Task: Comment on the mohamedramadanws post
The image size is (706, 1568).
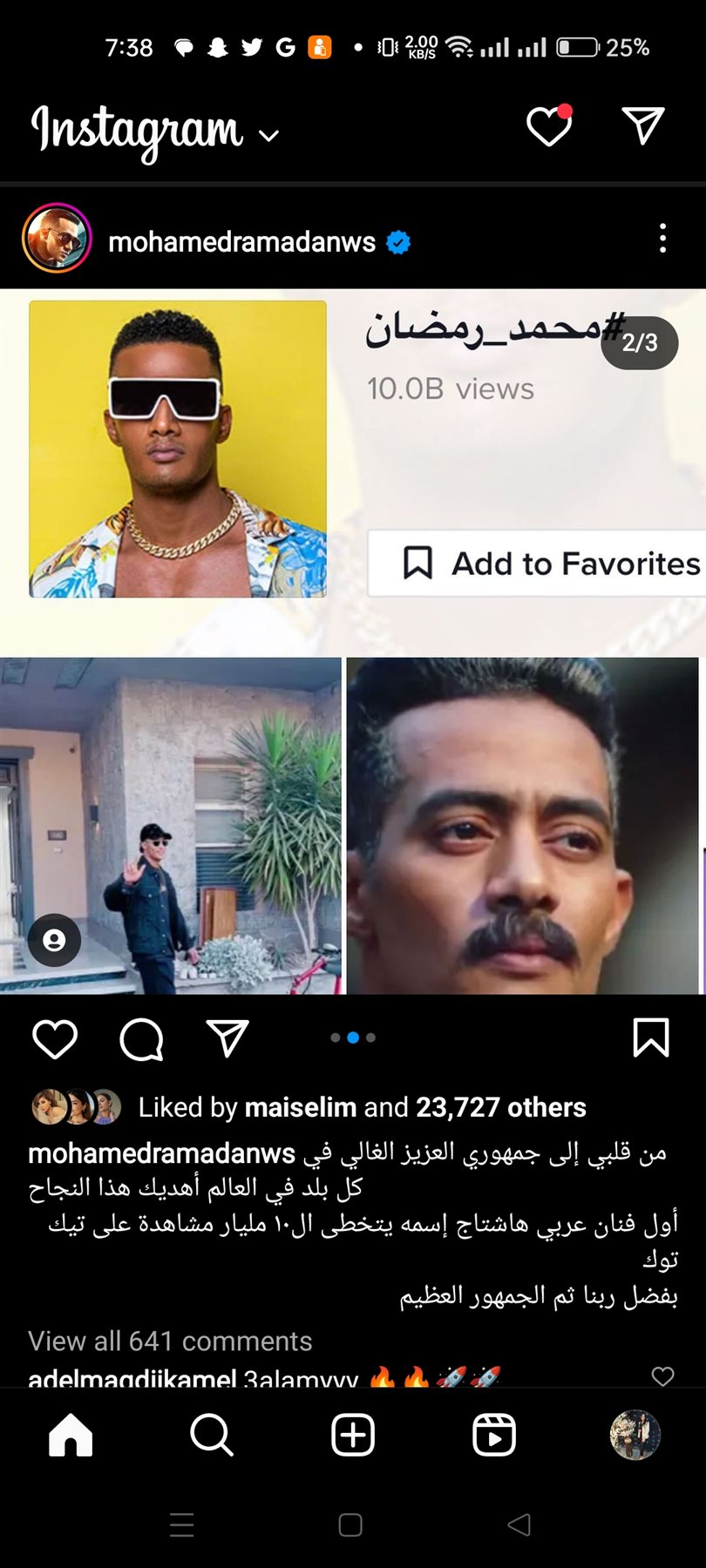Action: point(141,1037)
